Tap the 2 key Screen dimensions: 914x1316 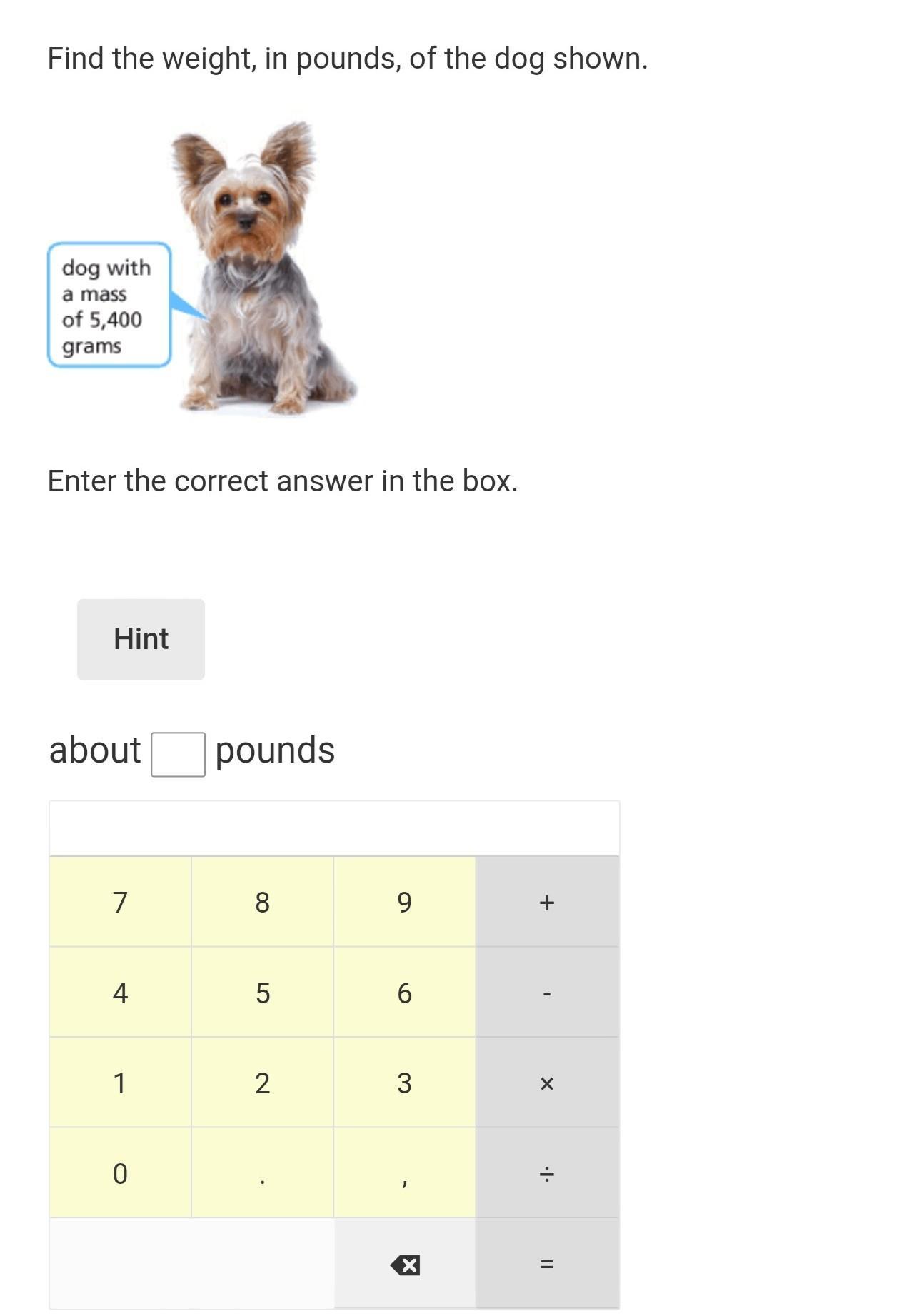click(x=262, y=1083)
